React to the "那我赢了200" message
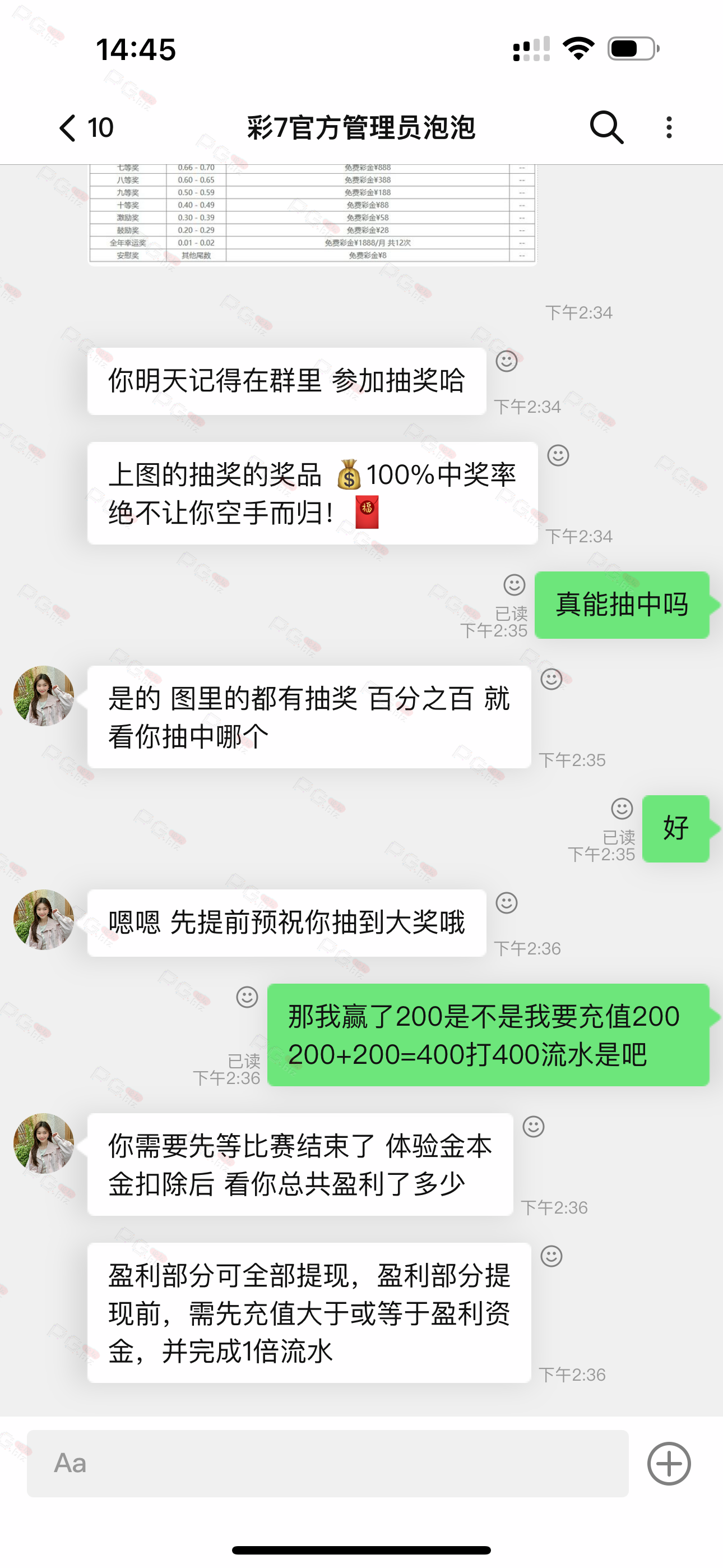Image resolution: width=723 pixels, height=1568 pixels. pyautogui.click(x=247, y=997)
